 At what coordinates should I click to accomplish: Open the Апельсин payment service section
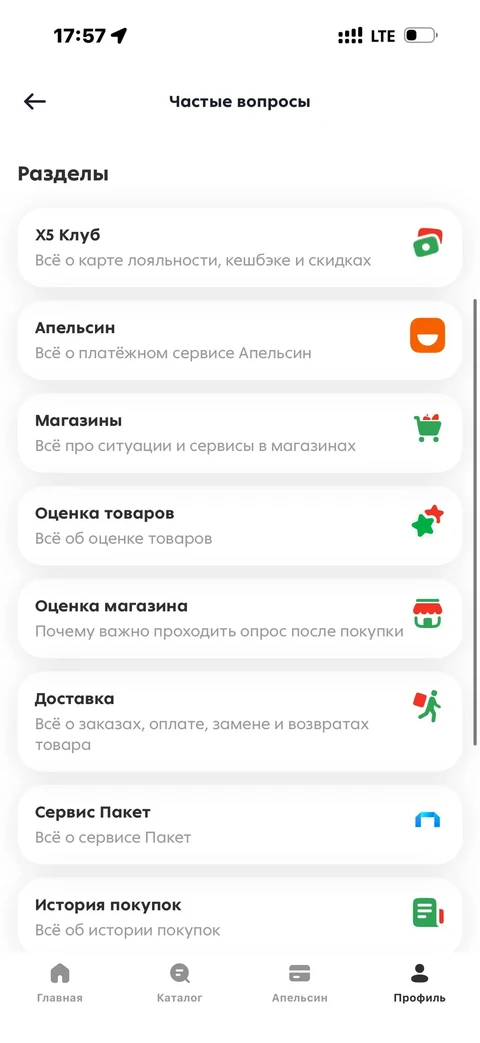pos(239,340)
